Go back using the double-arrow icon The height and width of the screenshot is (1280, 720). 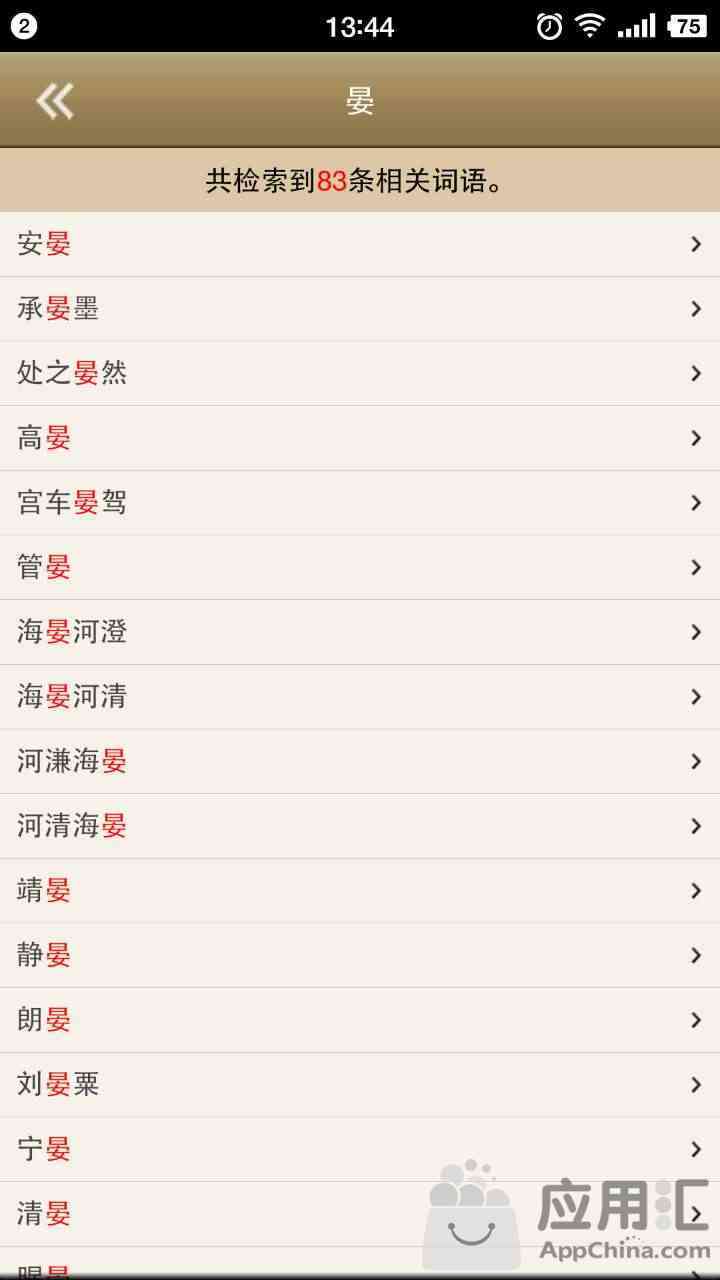[x=55, y=101]
